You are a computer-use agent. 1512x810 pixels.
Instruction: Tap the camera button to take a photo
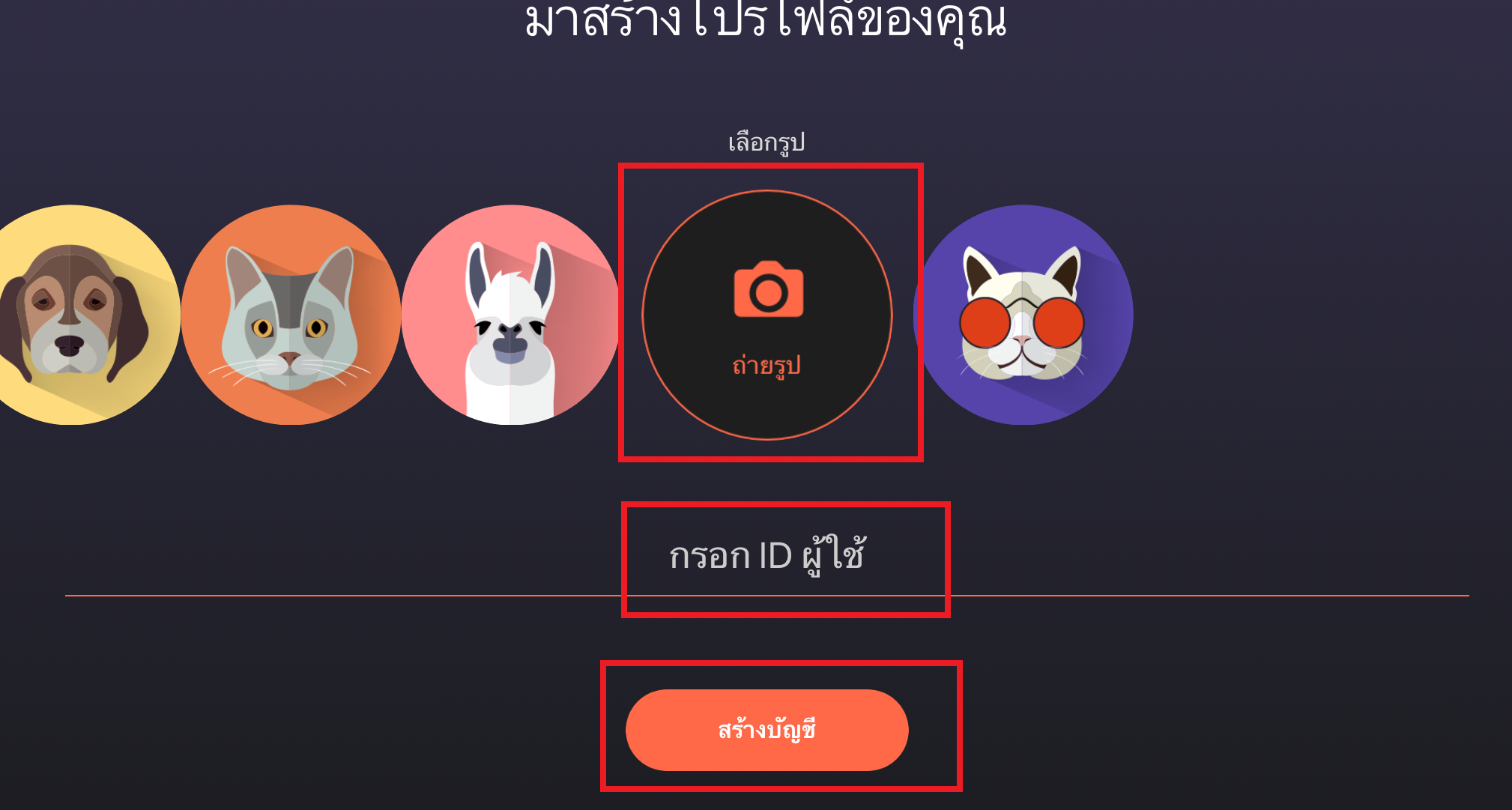(x=767, y=315)
